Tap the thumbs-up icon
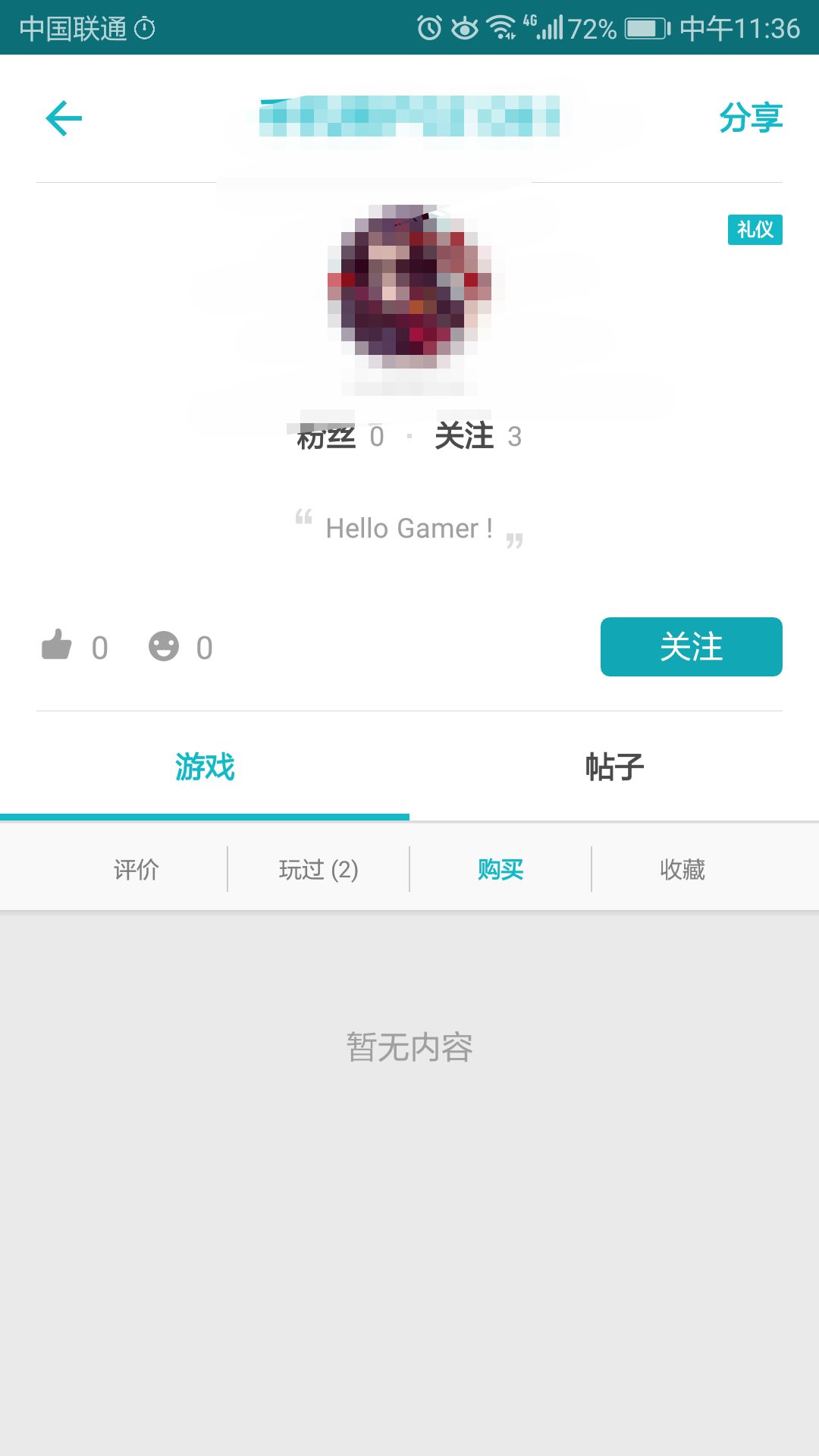Viewport: 819px width, 1456px height. (57, 646)
